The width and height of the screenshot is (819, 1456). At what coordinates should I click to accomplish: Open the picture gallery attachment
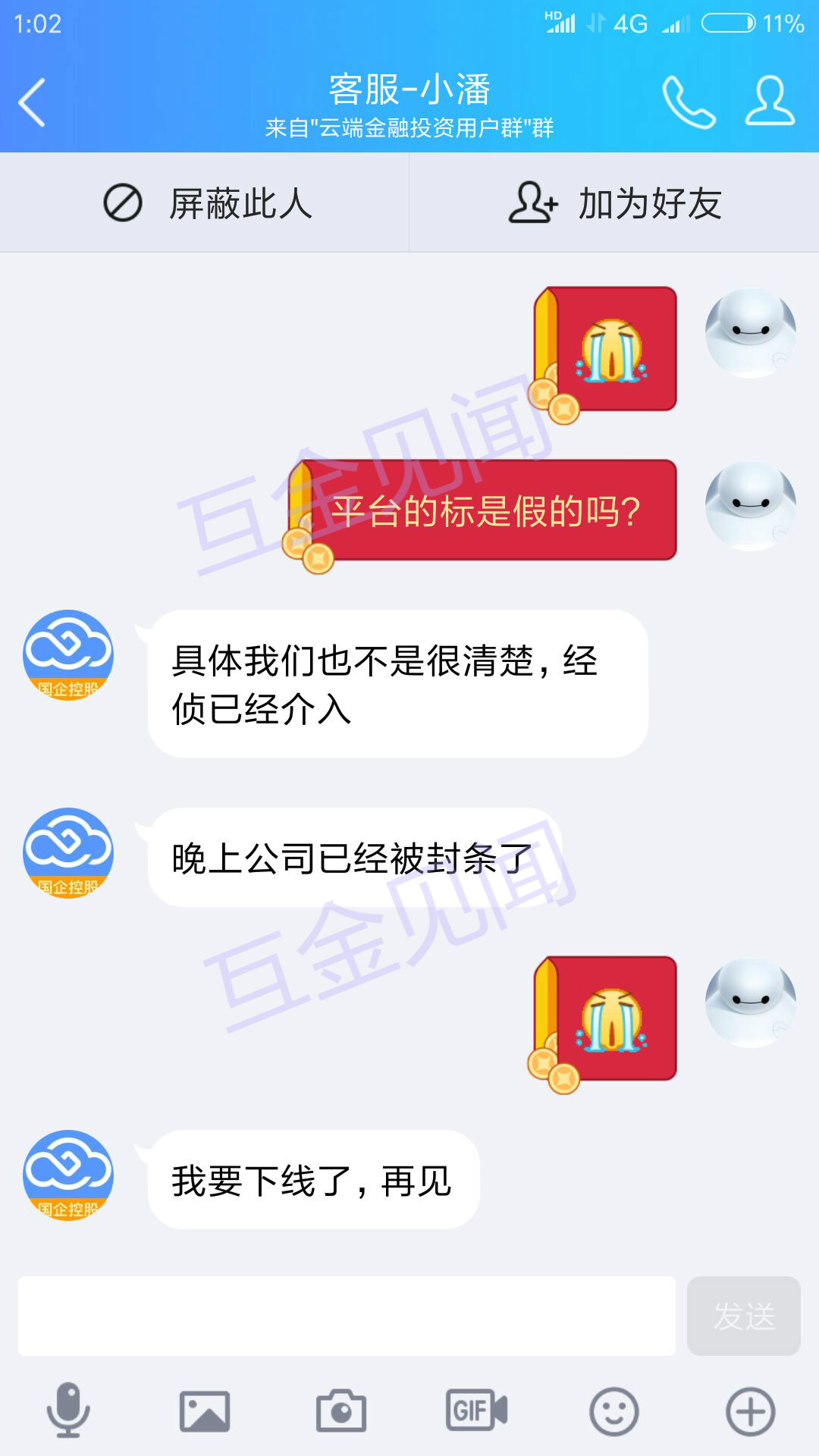[x=205, y=1411]
